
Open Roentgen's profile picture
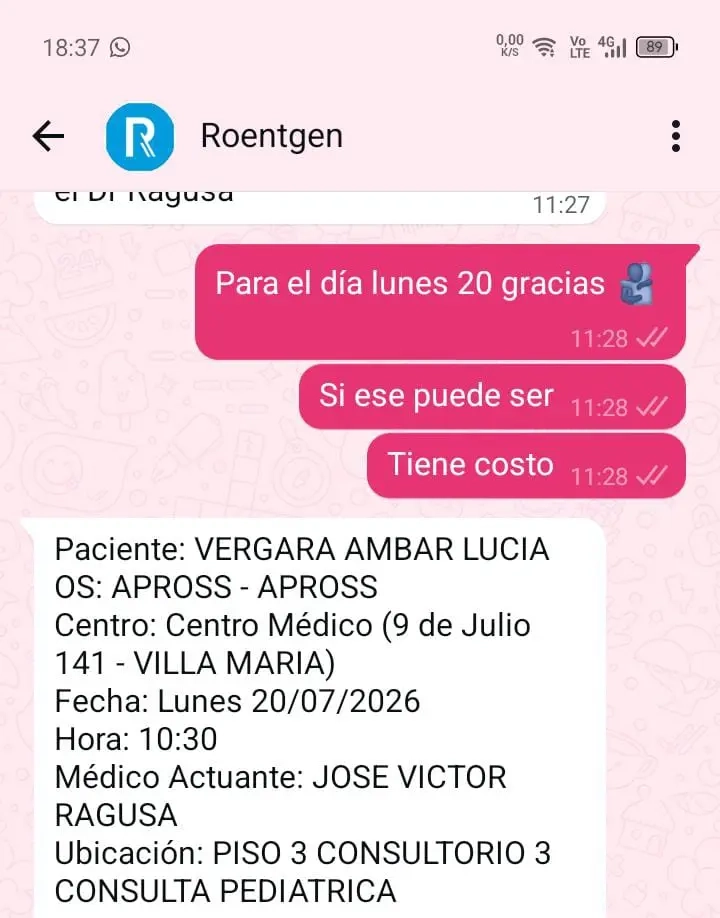(140, 136)
